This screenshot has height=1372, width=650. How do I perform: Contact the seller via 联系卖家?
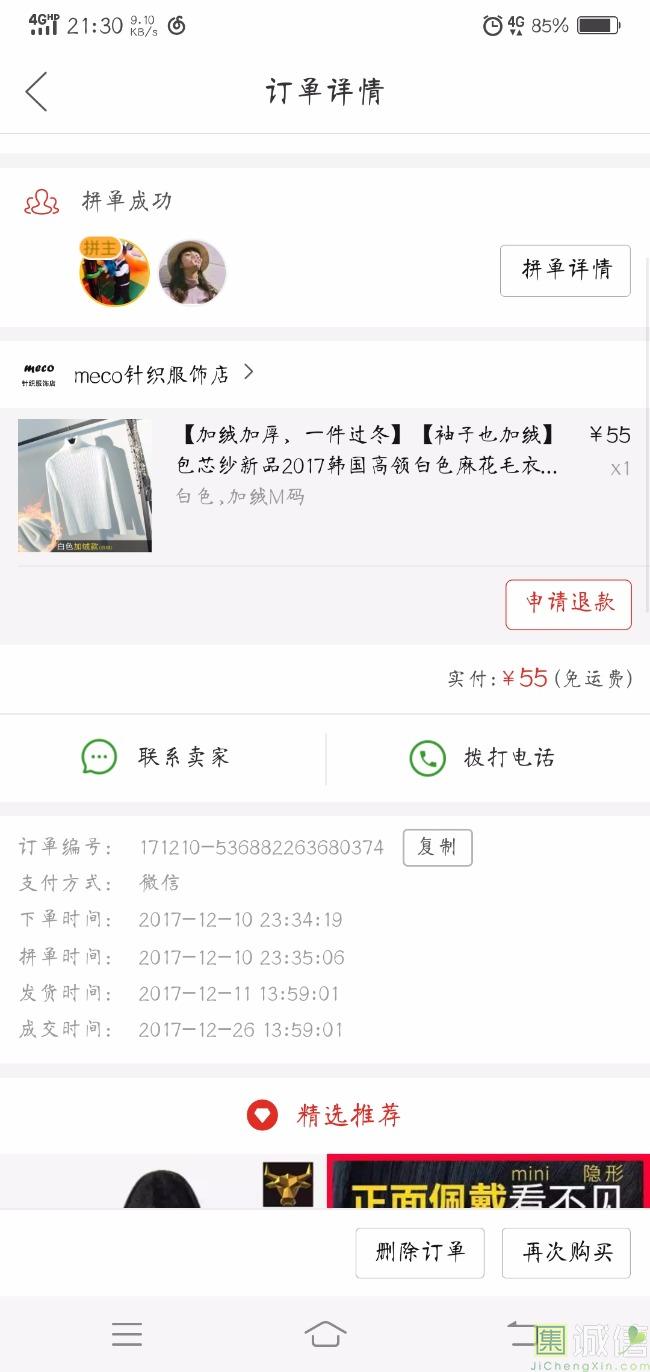[157, 758]
